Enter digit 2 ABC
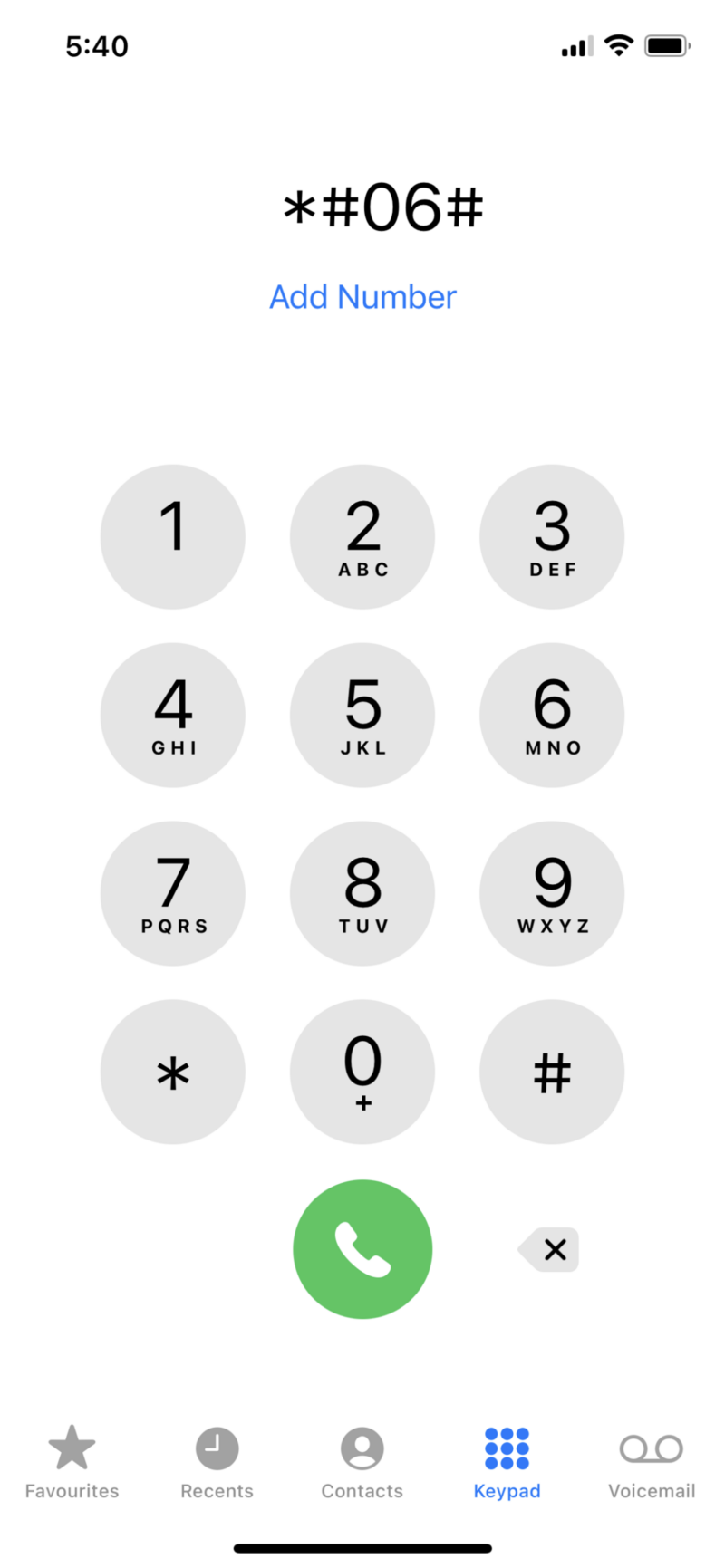The height and width of the screenshot is (1568, 725). [362, 536]
